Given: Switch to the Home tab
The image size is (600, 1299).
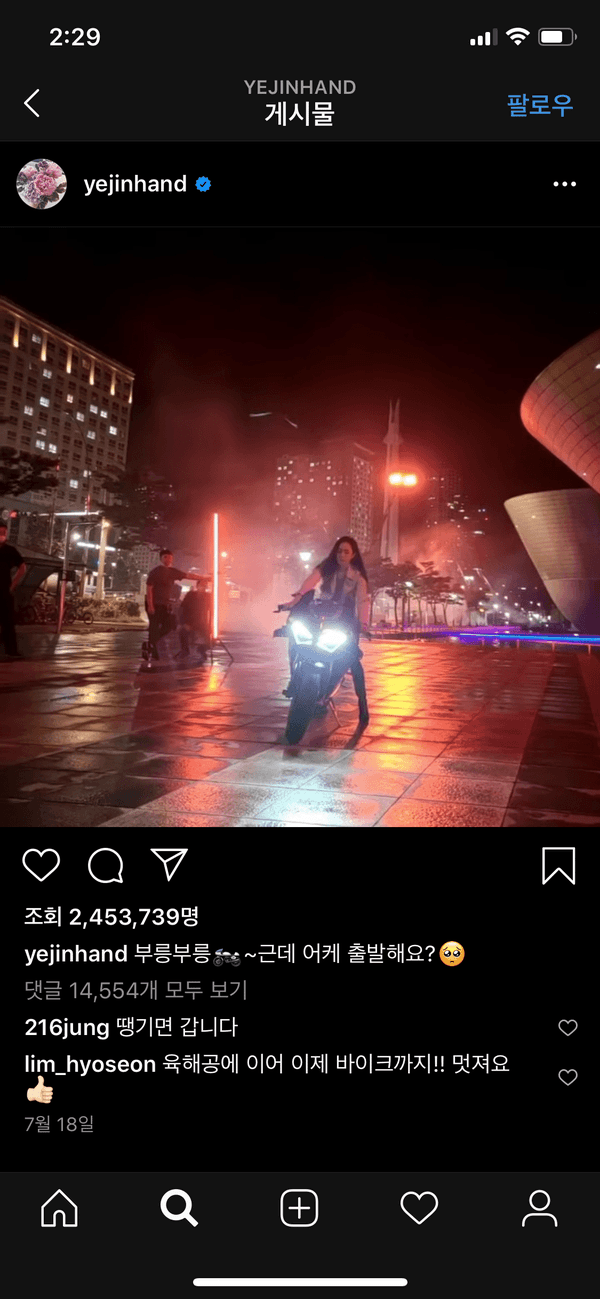Looking at the screenshot, I should click(59, 1209).
